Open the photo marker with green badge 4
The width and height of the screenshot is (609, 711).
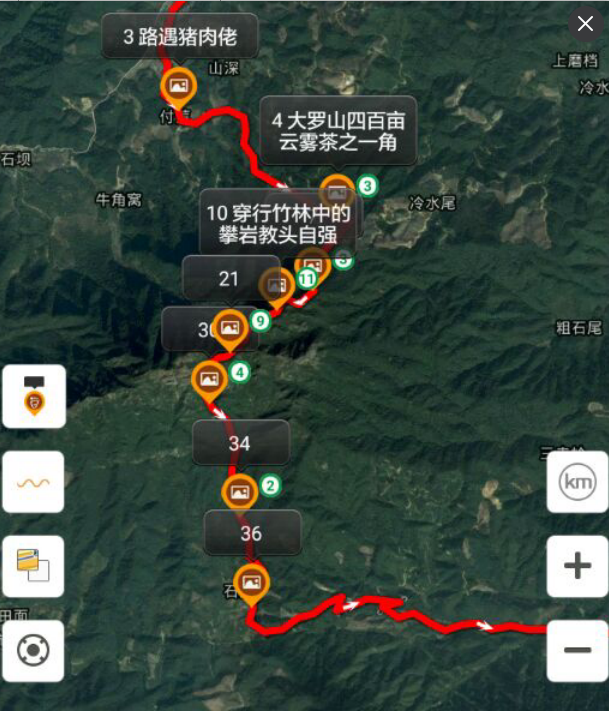(209, 379)
